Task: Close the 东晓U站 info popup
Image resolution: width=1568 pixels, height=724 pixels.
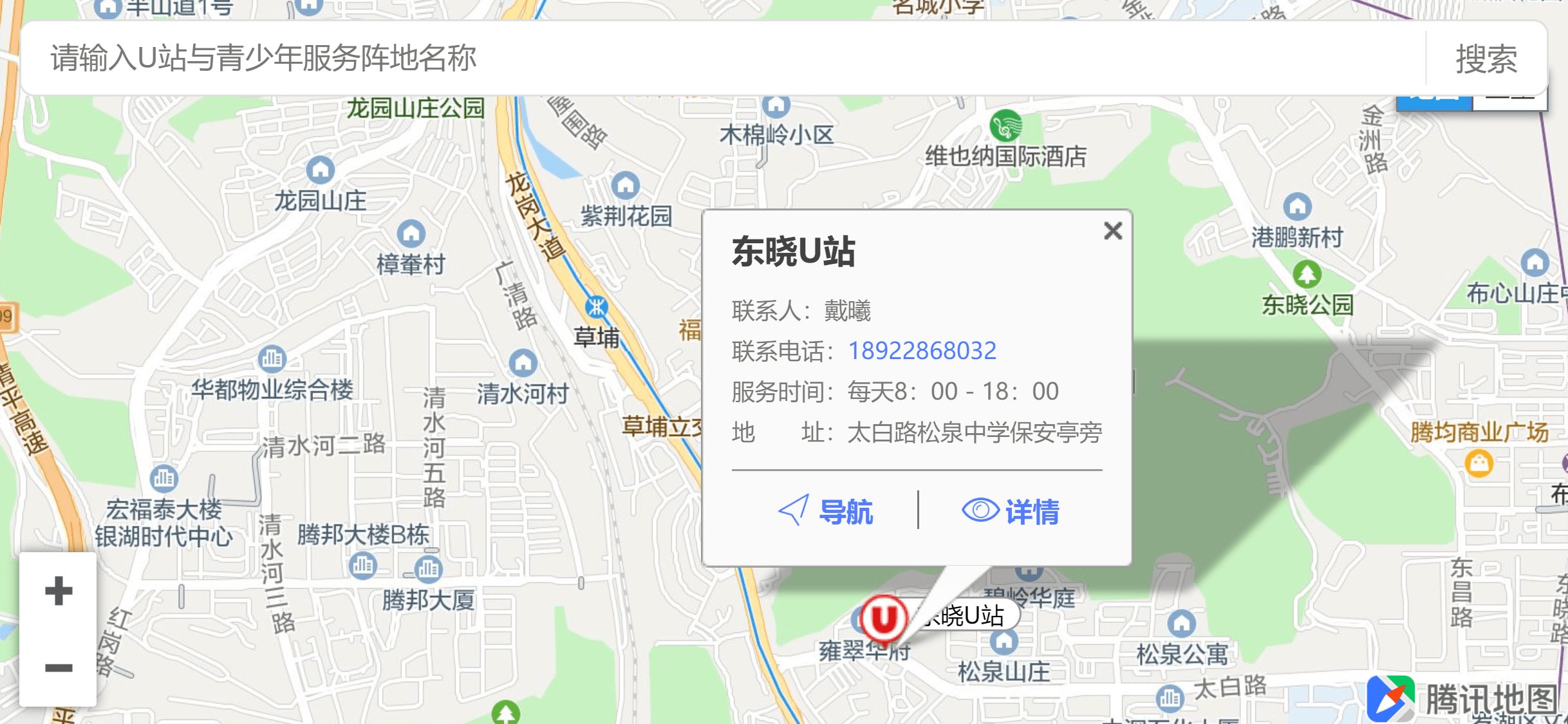Action: 1112,230
